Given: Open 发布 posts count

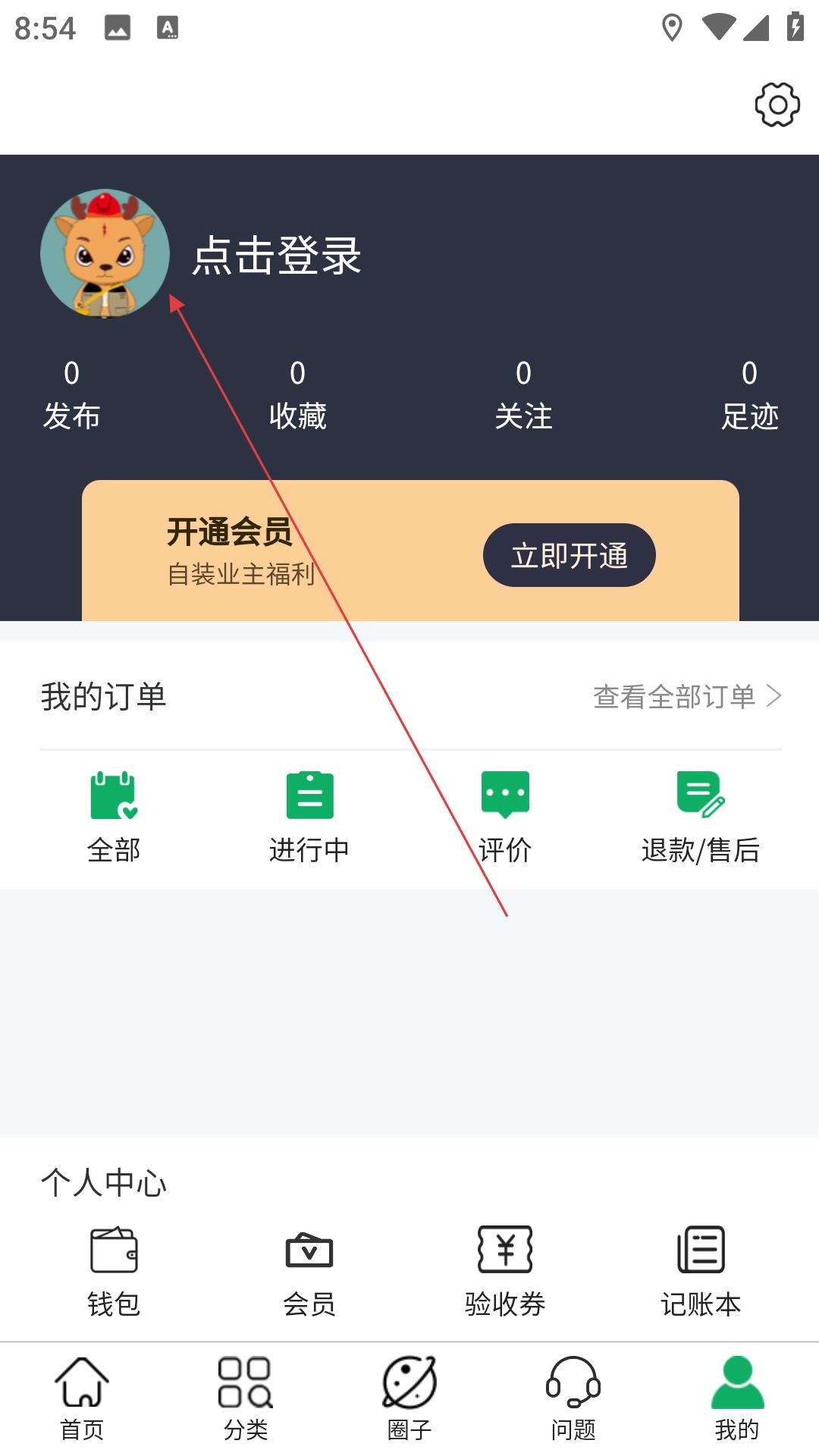Looking at the screenshot, I should coord(71,396).
